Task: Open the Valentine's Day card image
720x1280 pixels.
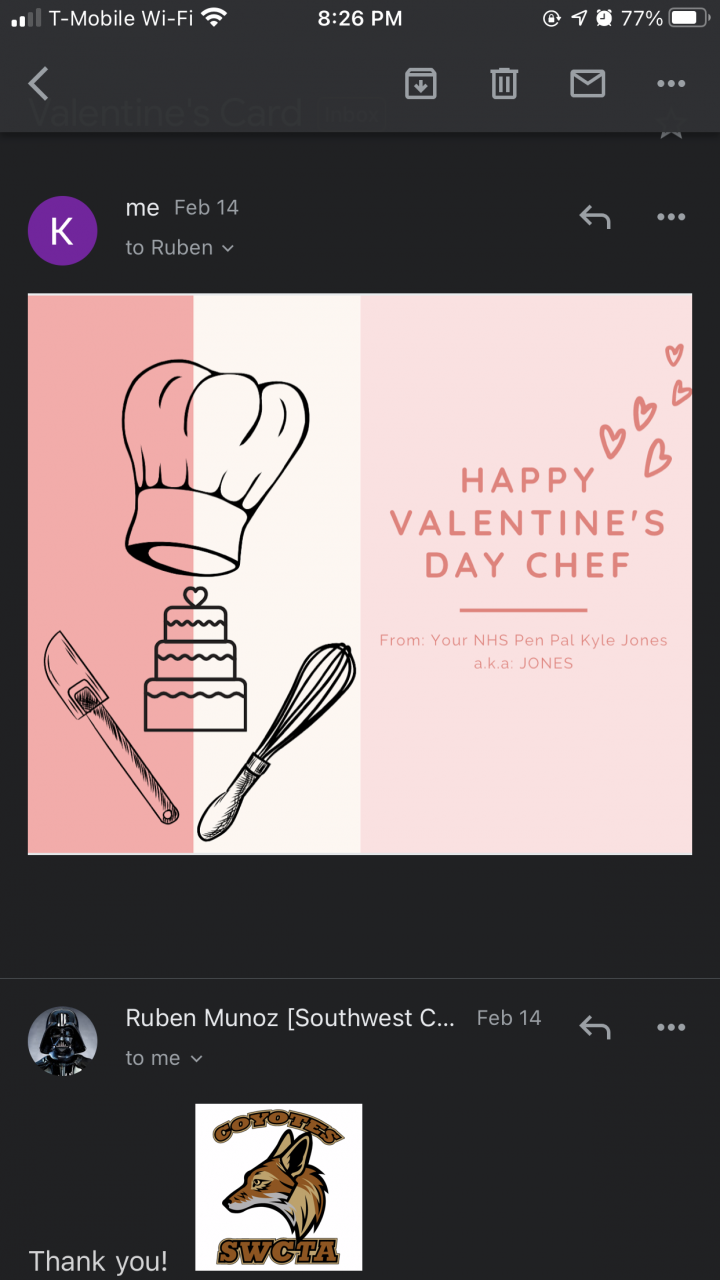Action: [360, 574]
